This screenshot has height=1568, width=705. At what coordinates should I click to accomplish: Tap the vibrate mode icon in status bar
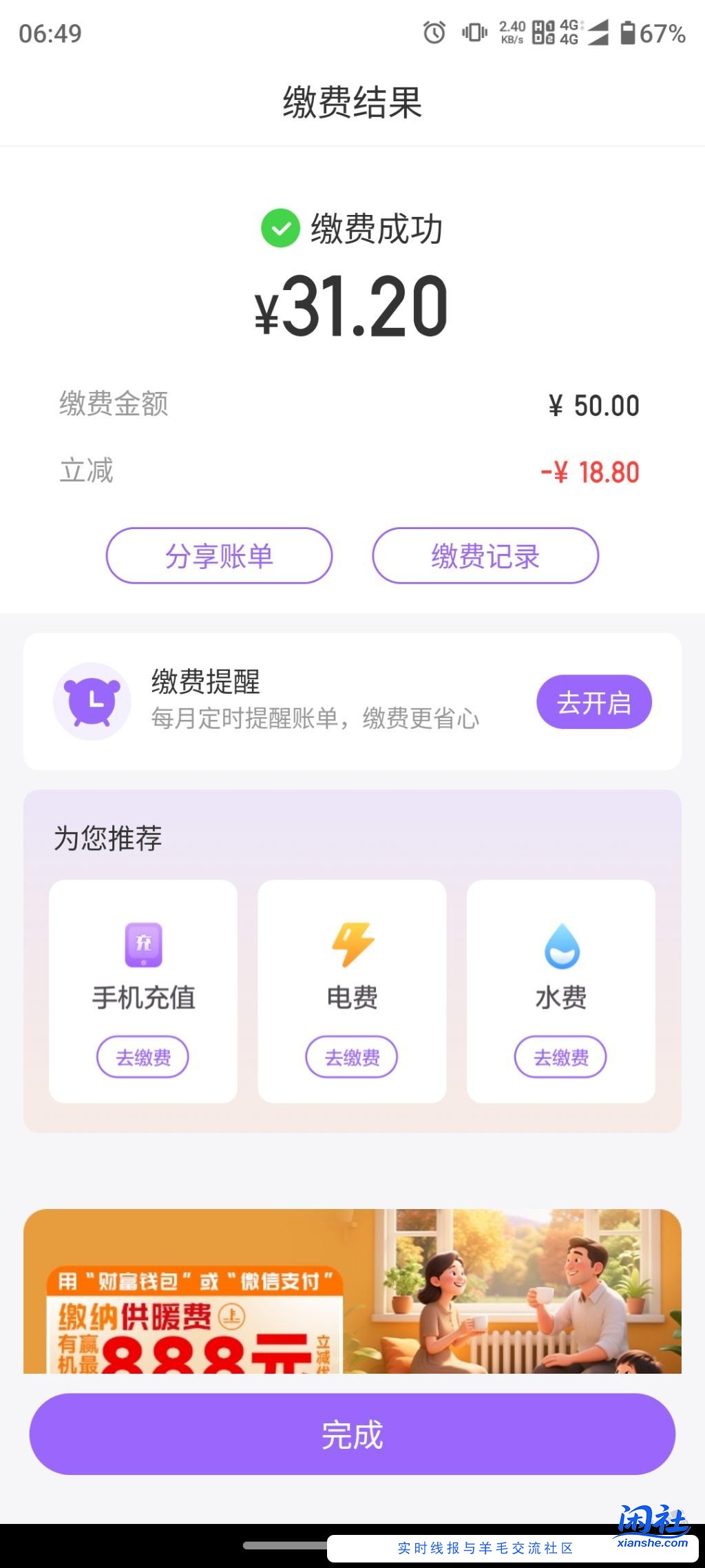click(x=475, y=33)
